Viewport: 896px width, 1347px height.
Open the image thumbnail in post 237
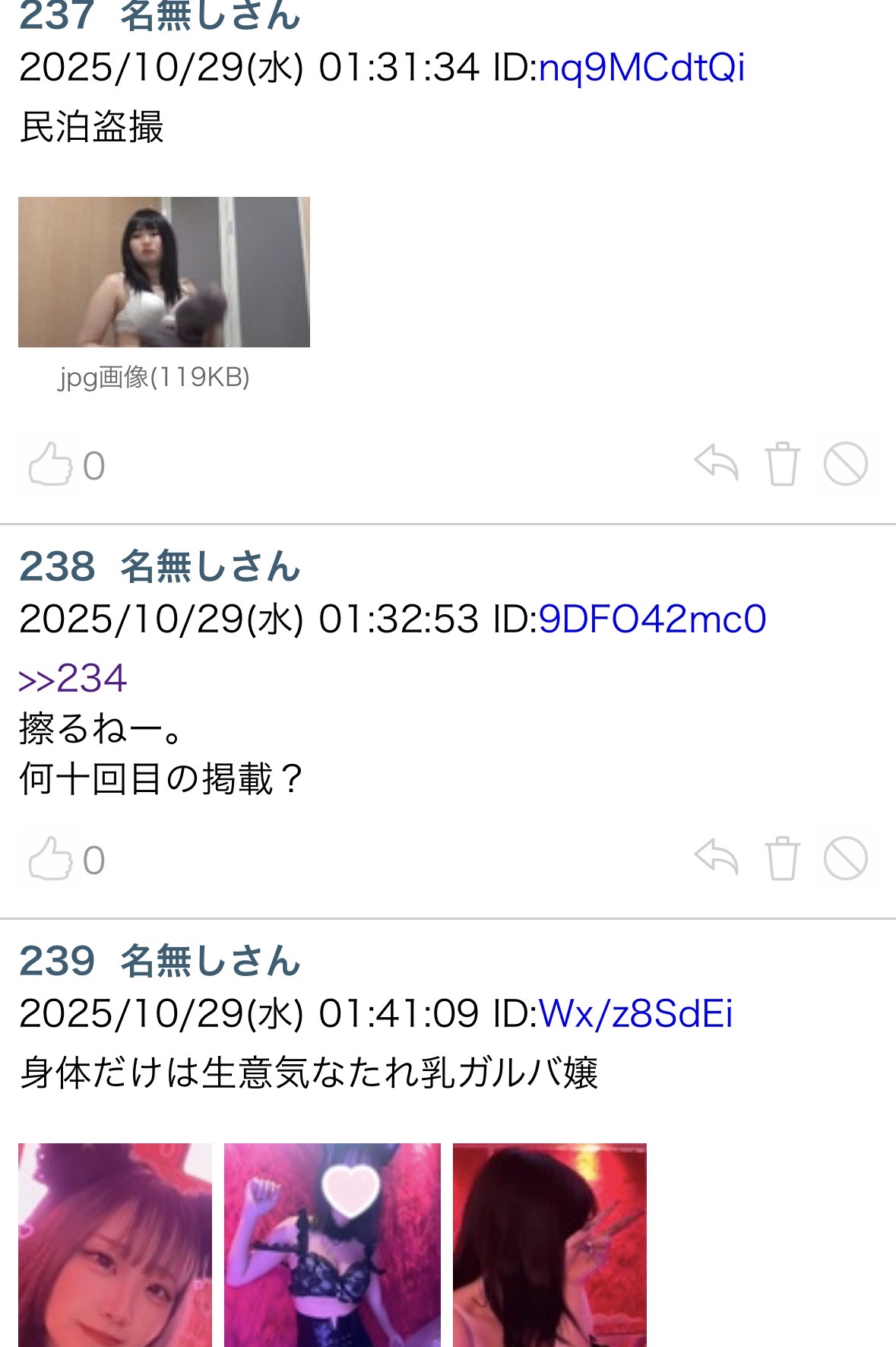coord(164,271)
